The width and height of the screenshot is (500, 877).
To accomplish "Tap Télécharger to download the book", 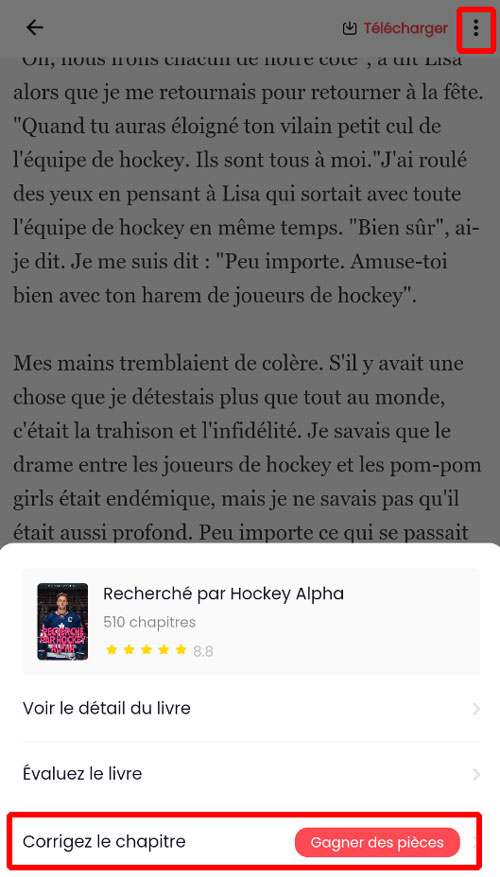I will pyautogui.click(x=395, y=28).
